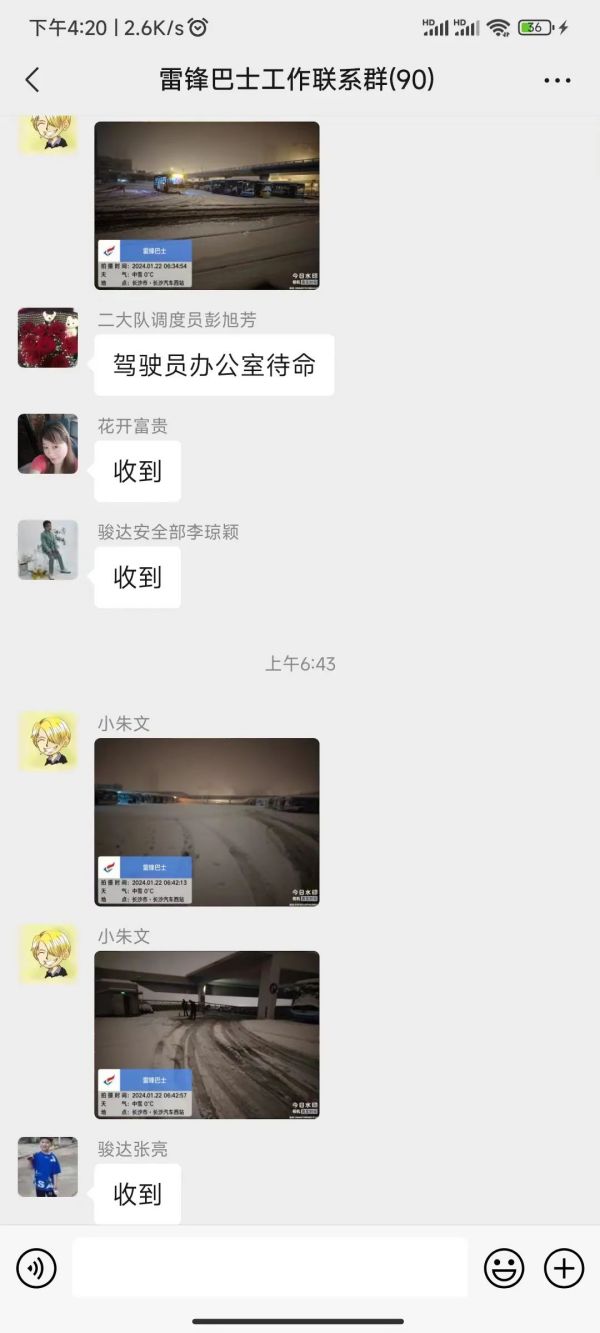Image resolution: width=600 pixels, height=1333 pixels.
Task: Open the chat's three-dot more menu
Action: coord(557,80)
